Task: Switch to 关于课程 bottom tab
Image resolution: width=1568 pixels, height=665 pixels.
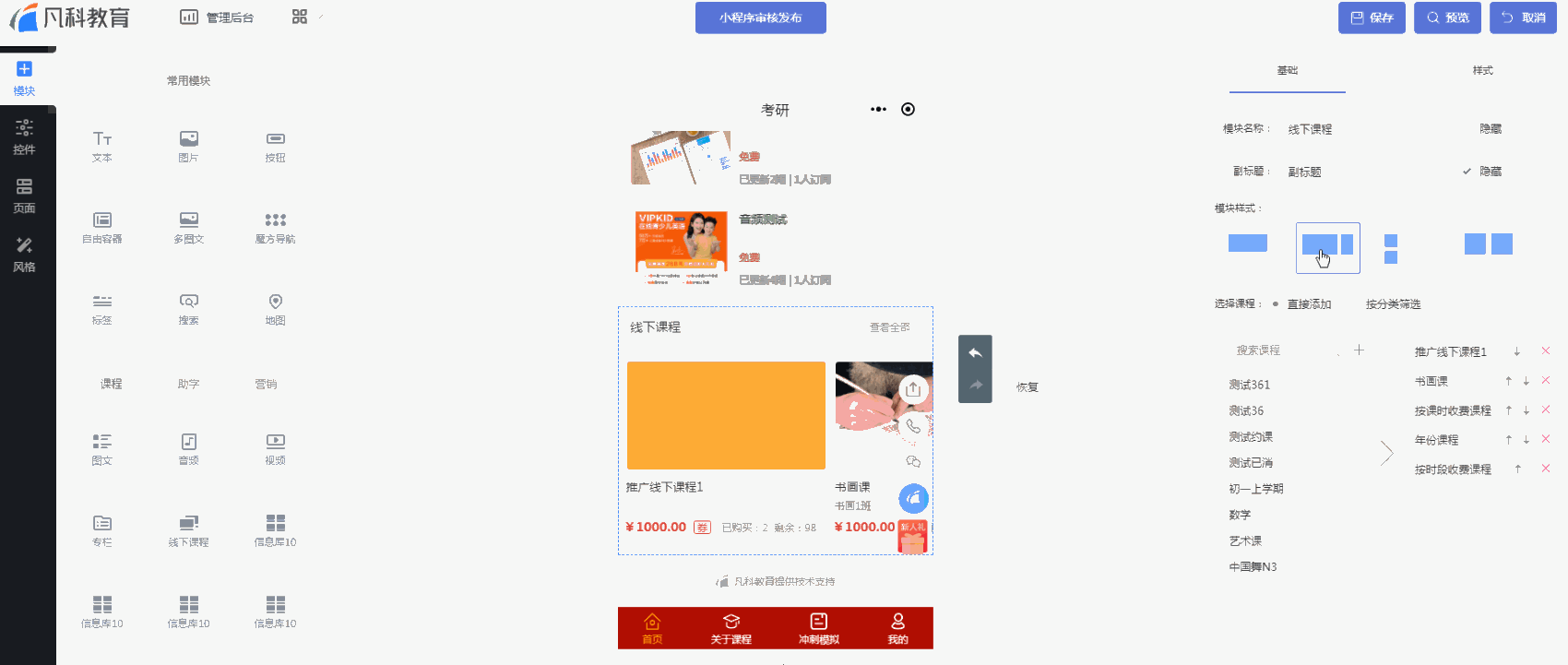Action: tap(731, 627)
